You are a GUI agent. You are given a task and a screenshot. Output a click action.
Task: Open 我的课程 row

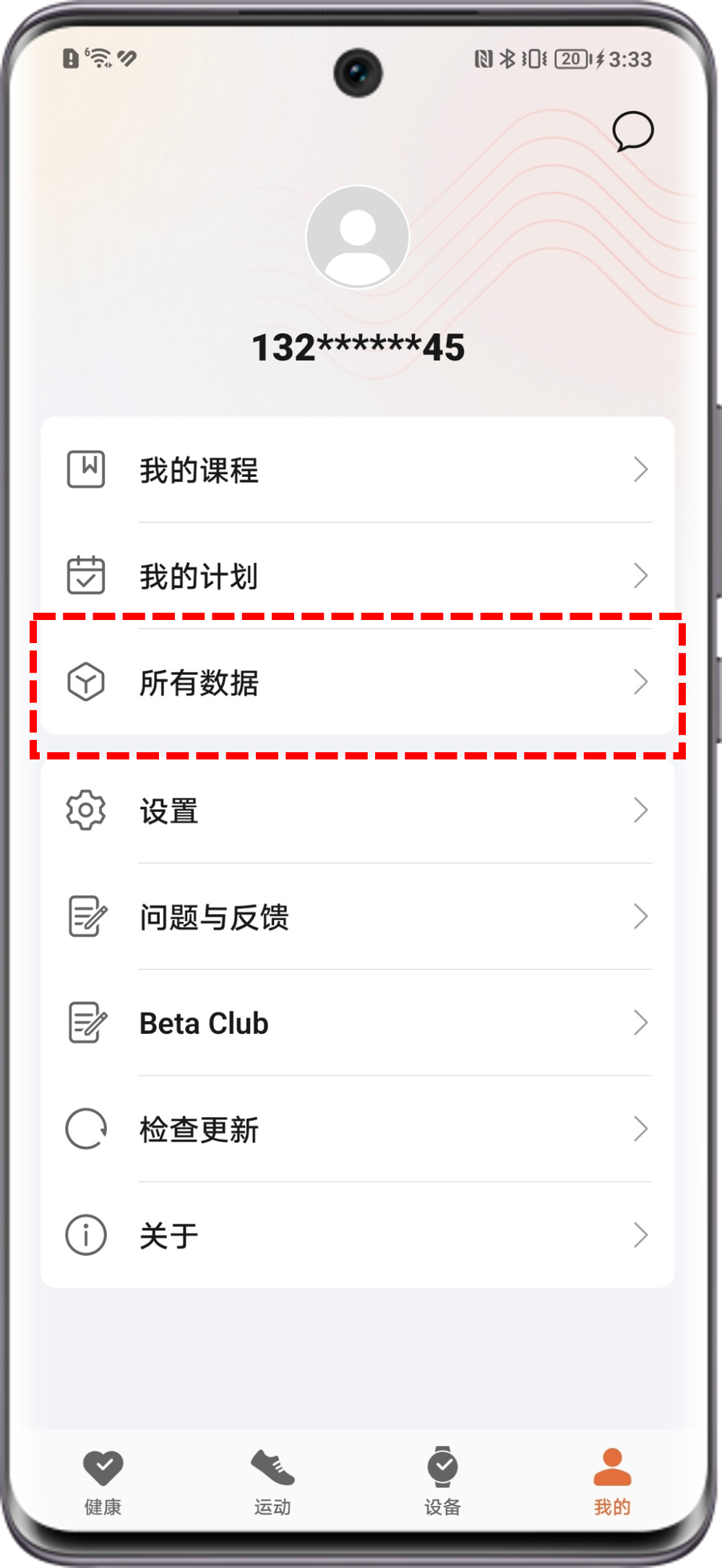click(x=358, y=470)
